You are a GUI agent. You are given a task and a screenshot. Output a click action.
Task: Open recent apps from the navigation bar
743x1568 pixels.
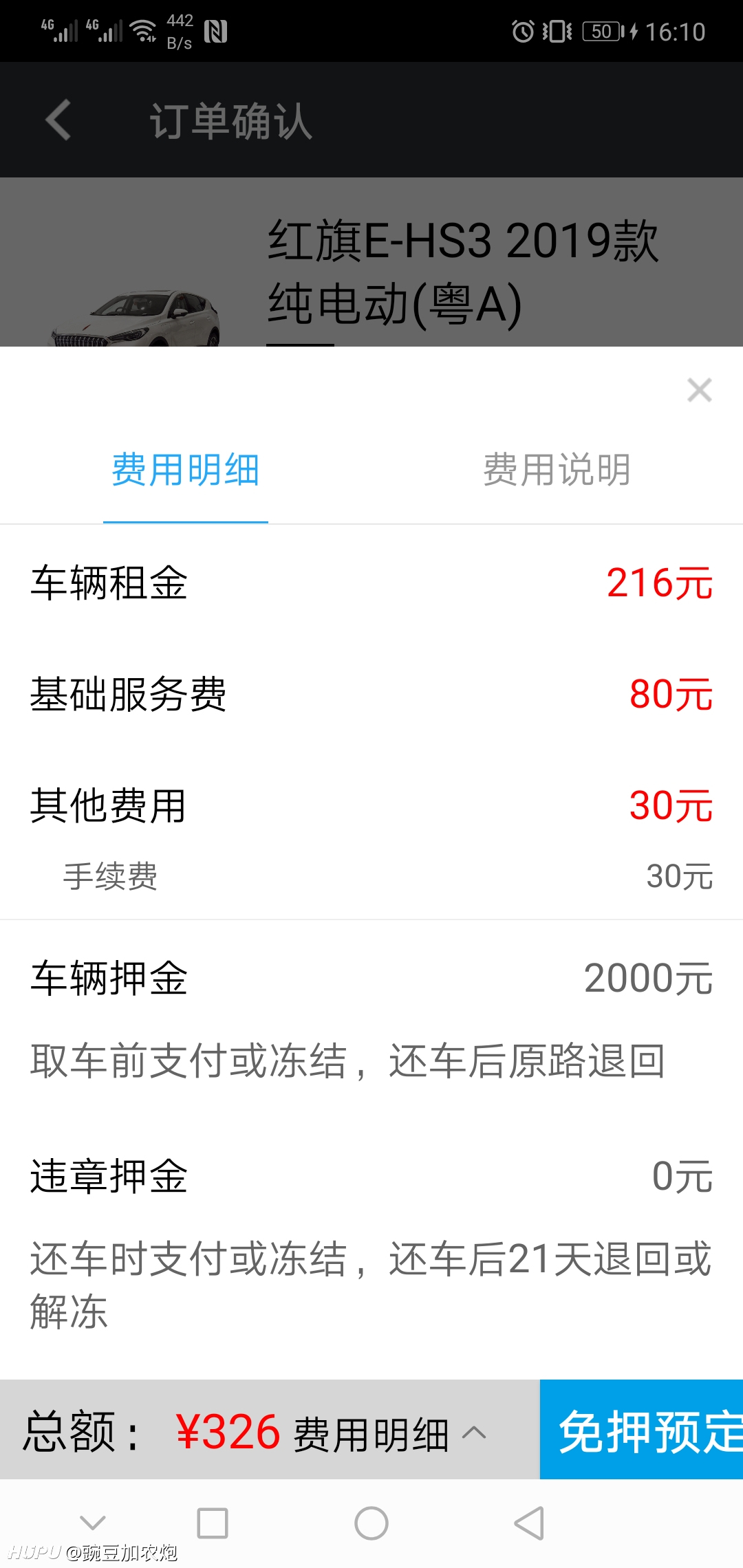tap(213, 1523)
